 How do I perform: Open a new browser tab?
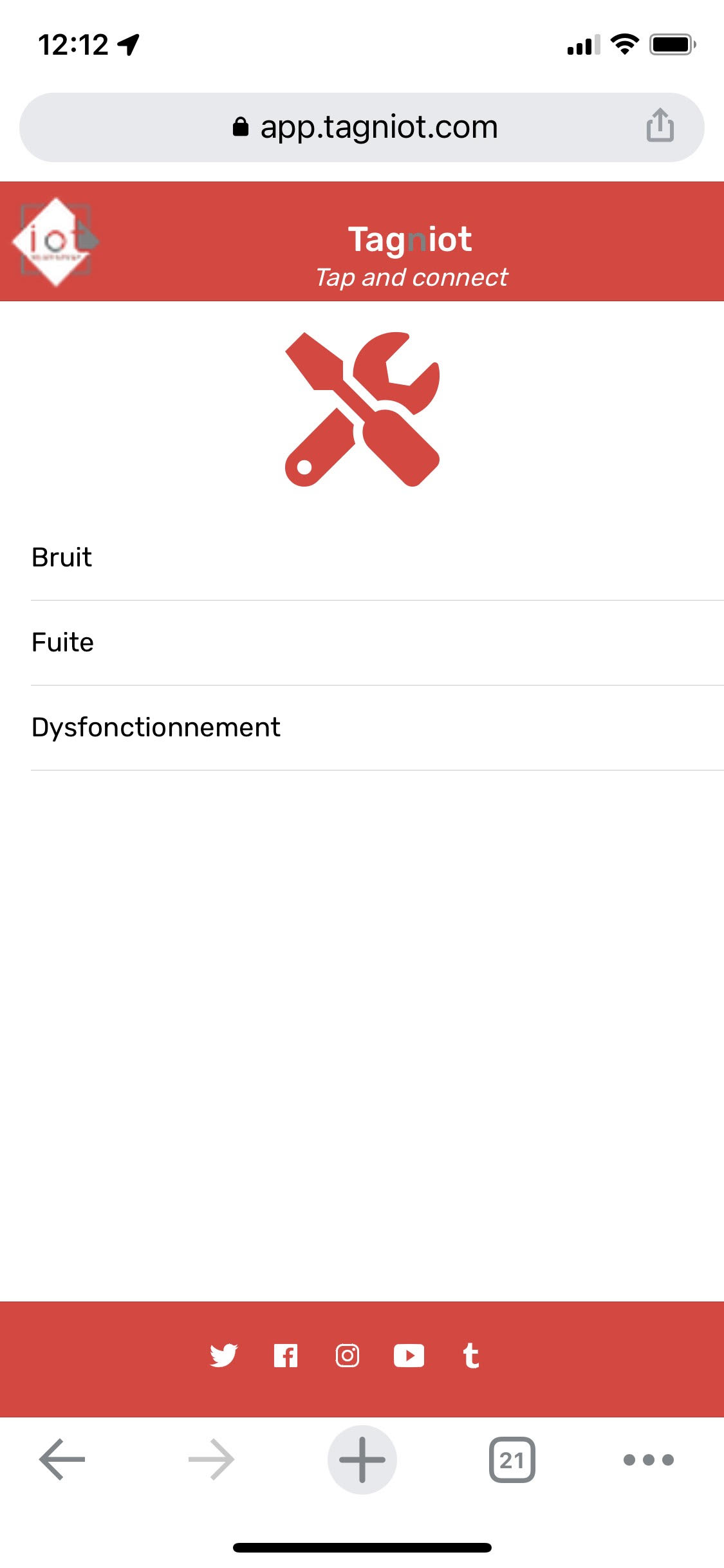[362, 1460]
